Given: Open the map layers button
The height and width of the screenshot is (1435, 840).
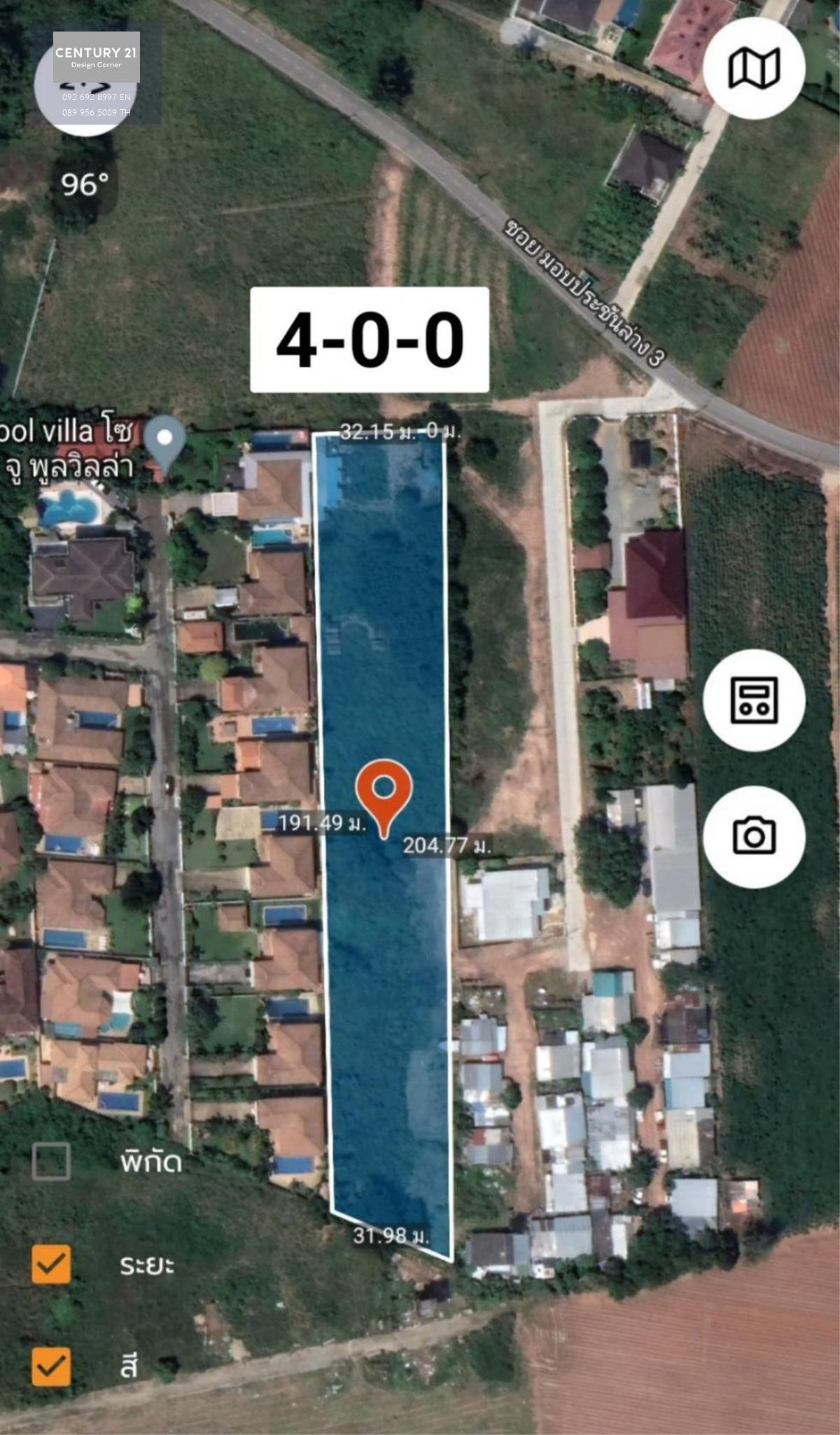Looking at the screenshot, I should coord(754,68).
